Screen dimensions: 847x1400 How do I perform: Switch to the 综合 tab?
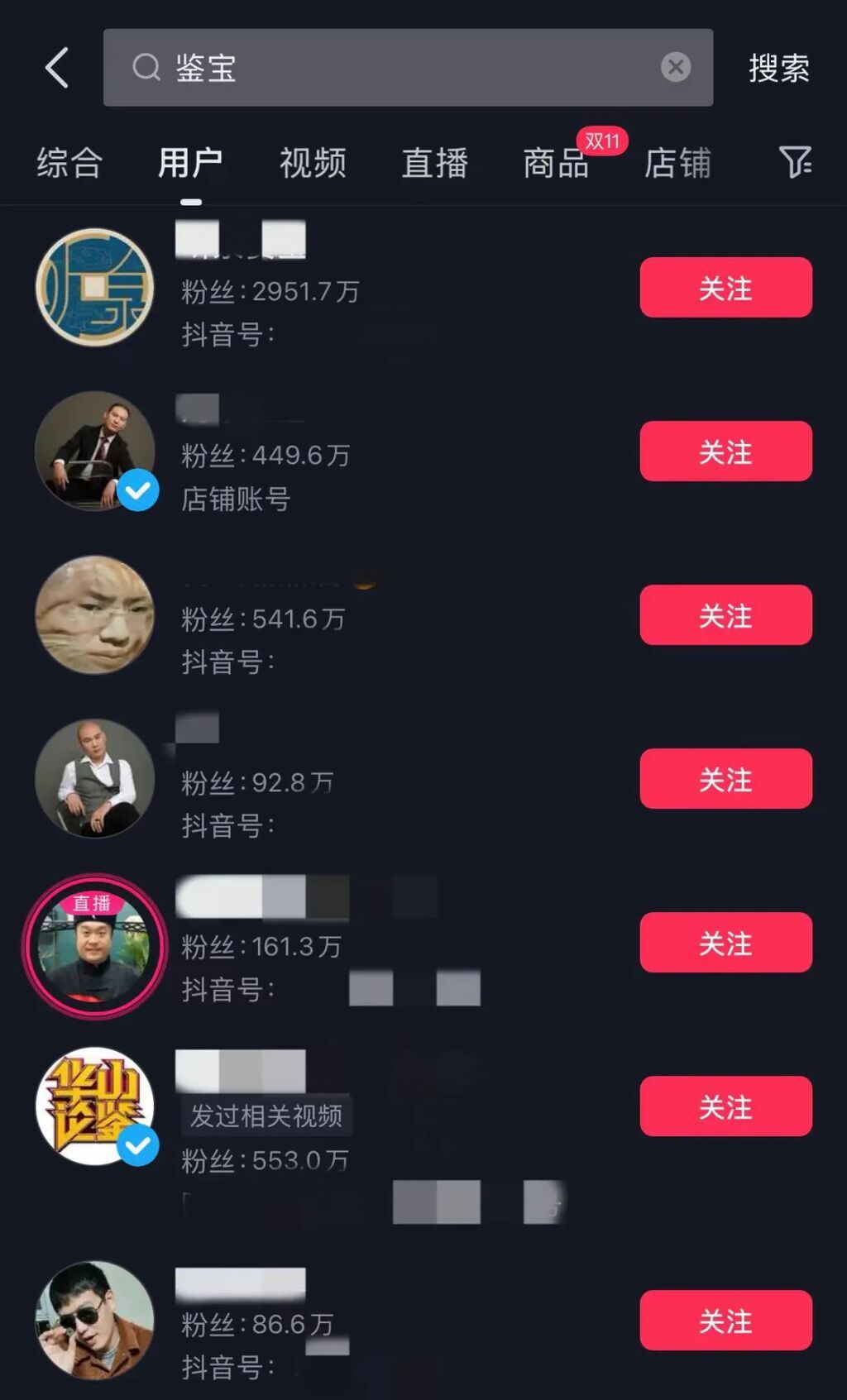[x=69, y=163]
